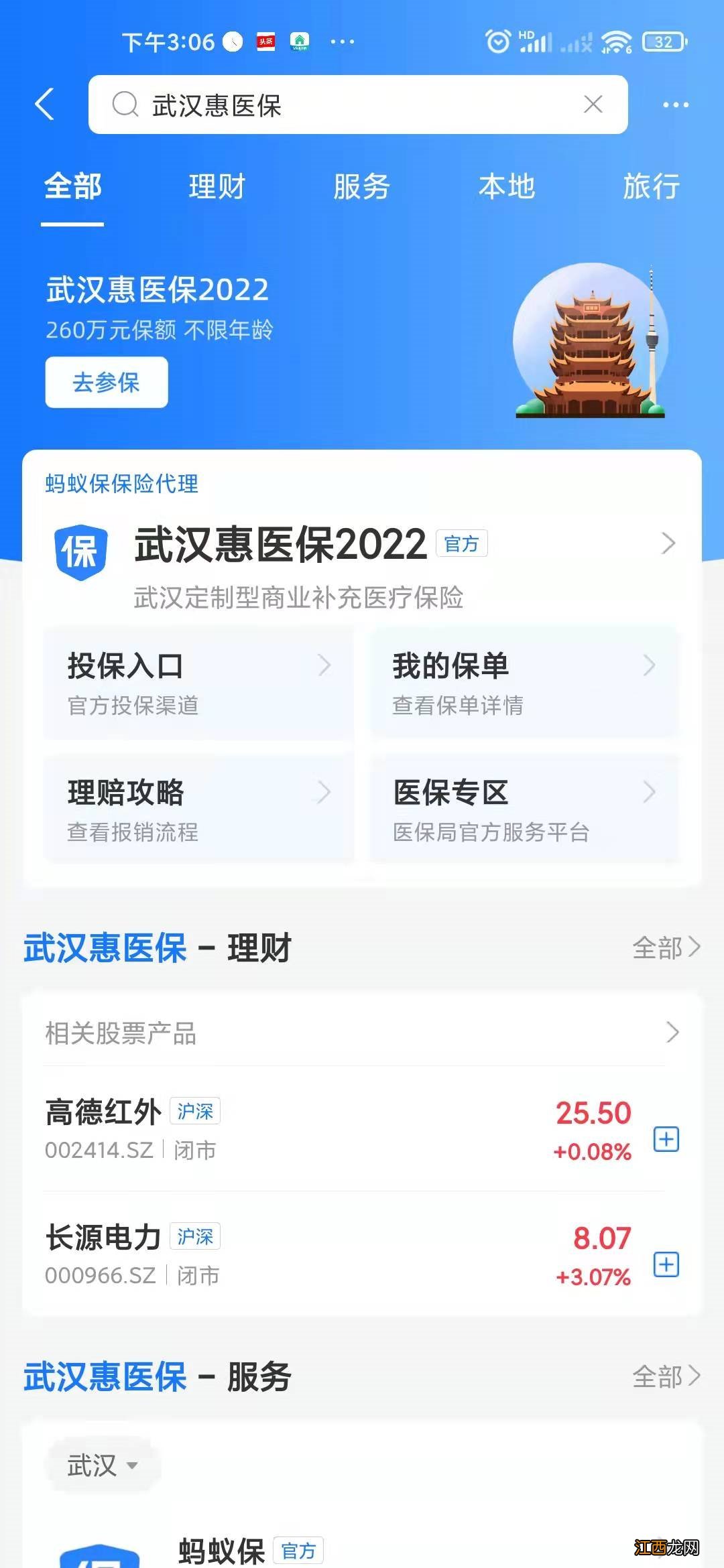Add 长源电力 stock via the plus icon

(666, 1265)
